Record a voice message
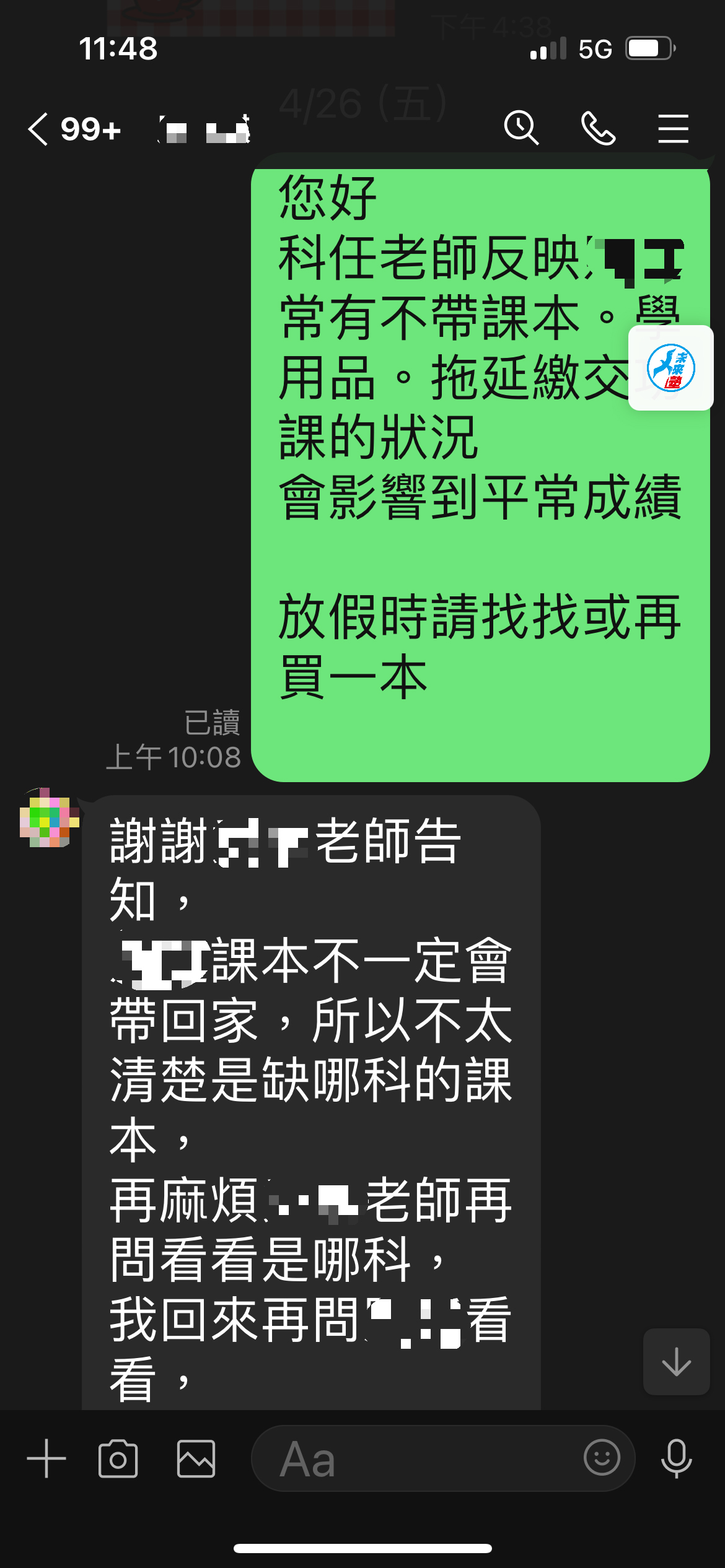The image size is (725, 1568). click(x=676, y=1458)
